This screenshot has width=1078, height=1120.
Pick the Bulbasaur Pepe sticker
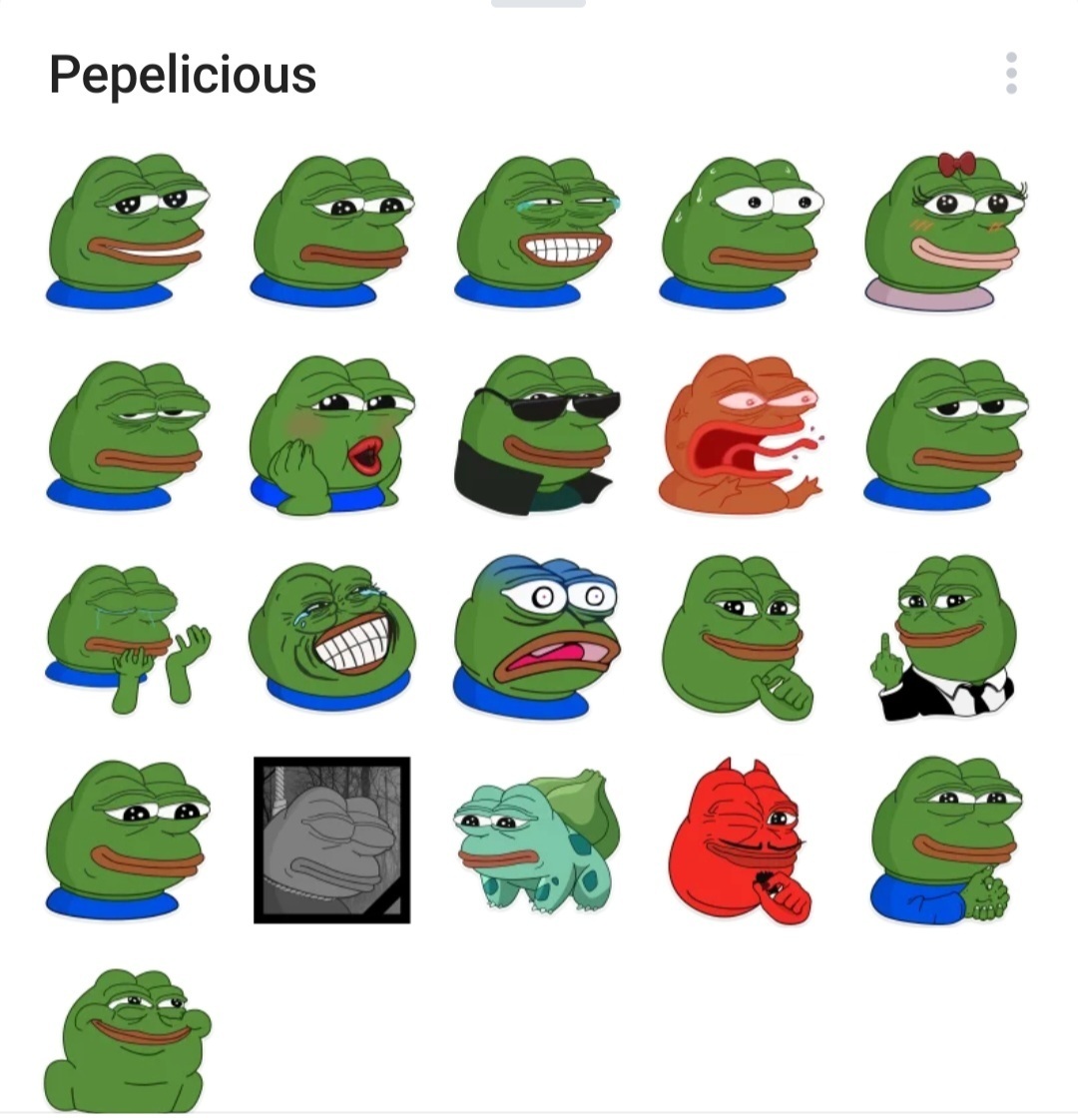536,839
